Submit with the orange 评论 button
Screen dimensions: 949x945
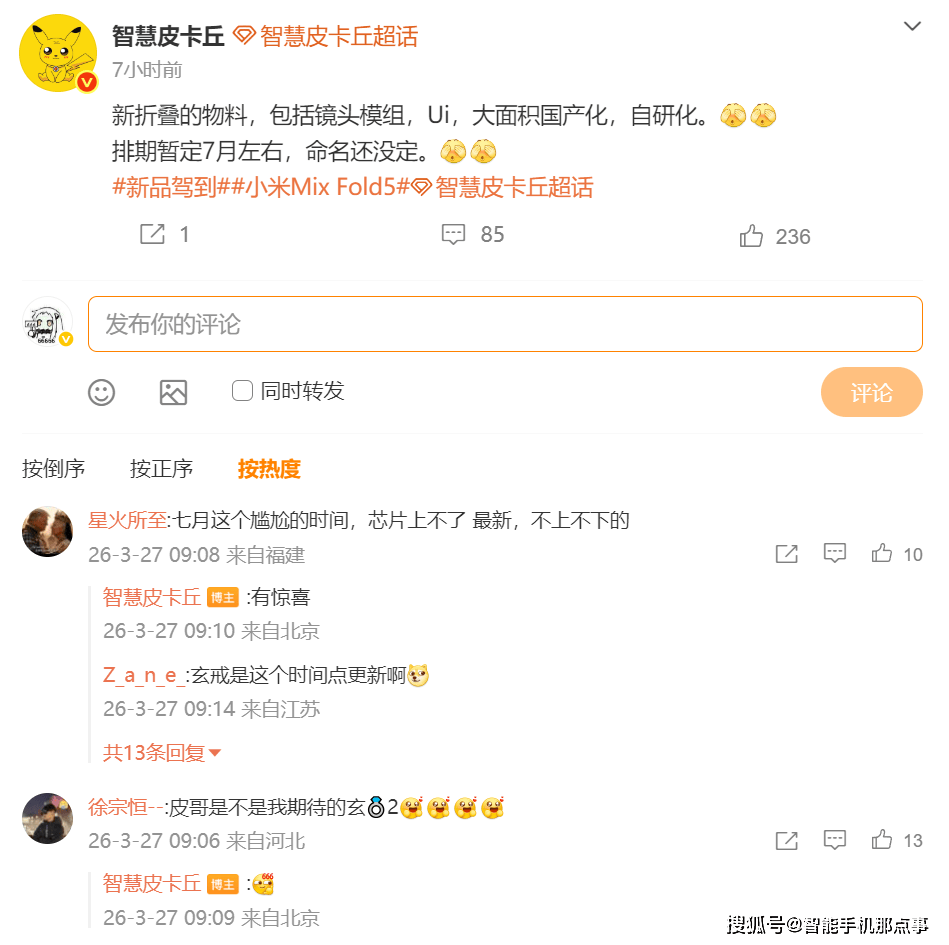tap(871, 392)
